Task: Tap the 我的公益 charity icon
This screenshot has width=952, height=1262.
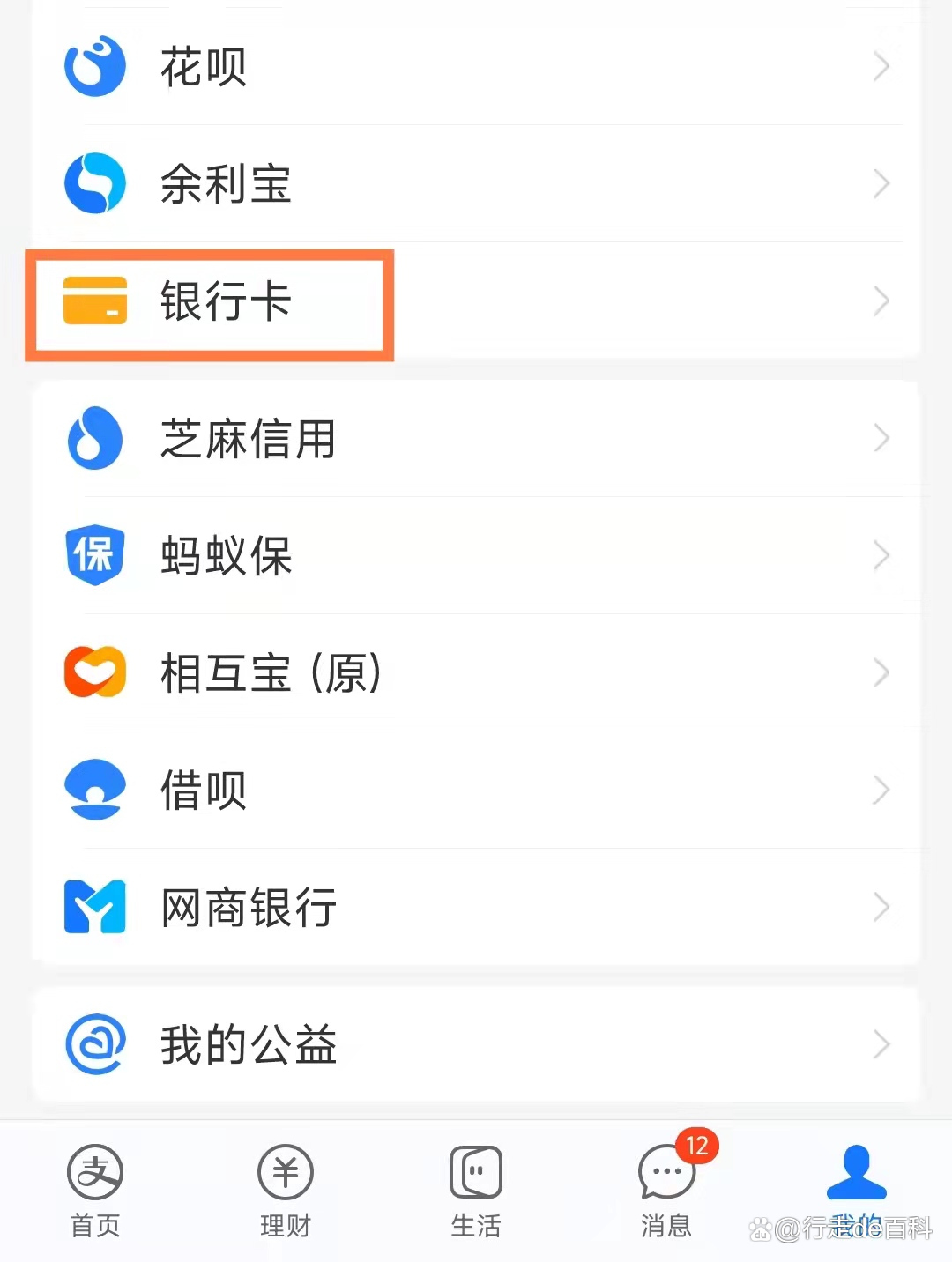Action: (94, 1045)
